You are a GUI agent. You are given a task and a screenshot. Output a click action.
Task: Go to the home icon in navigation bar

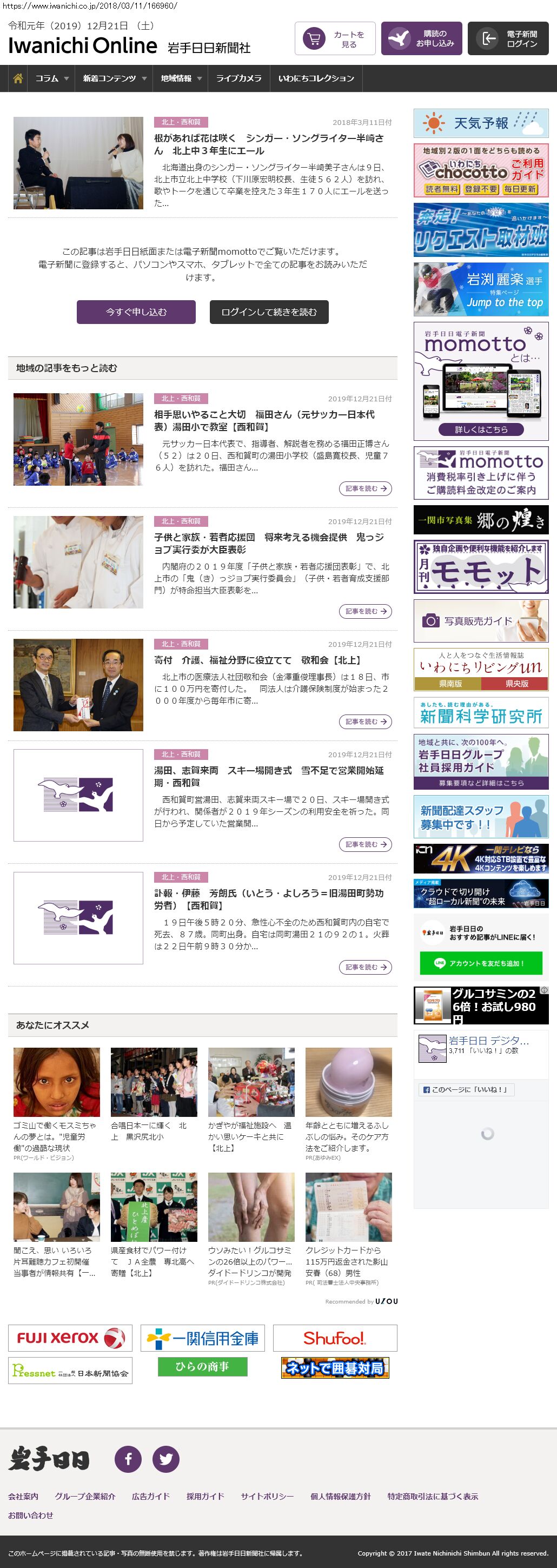(x=18, y=78)
